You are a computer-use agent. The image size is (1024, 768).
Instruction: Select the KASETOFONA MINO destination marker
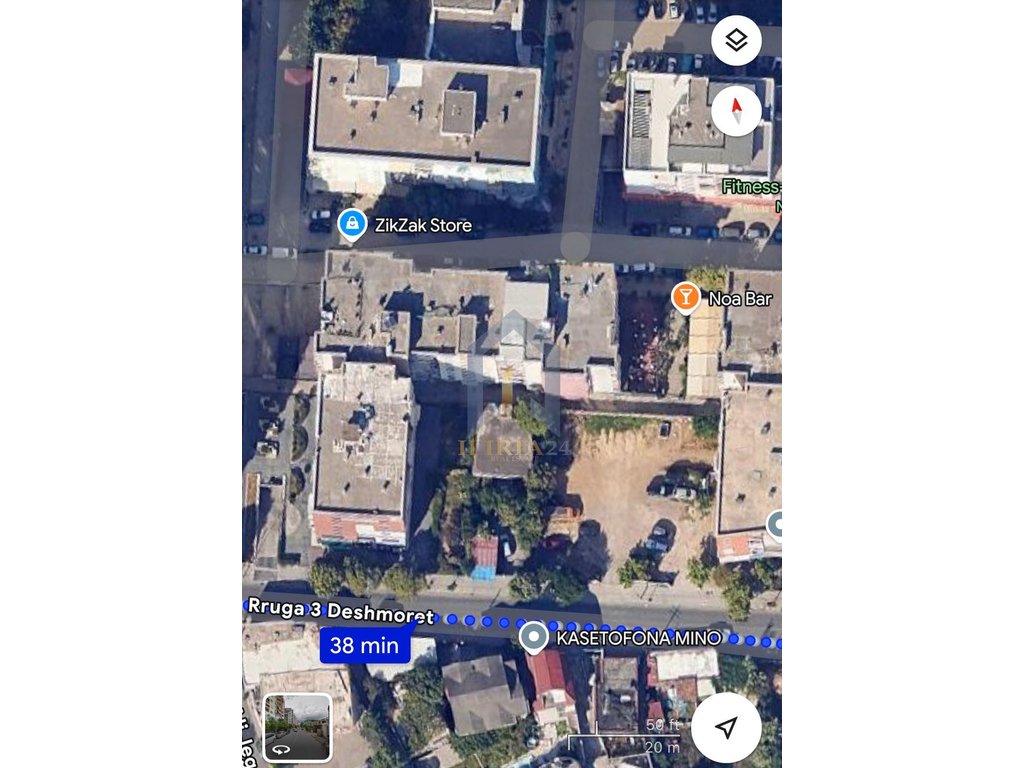click(x=534, y=637)
